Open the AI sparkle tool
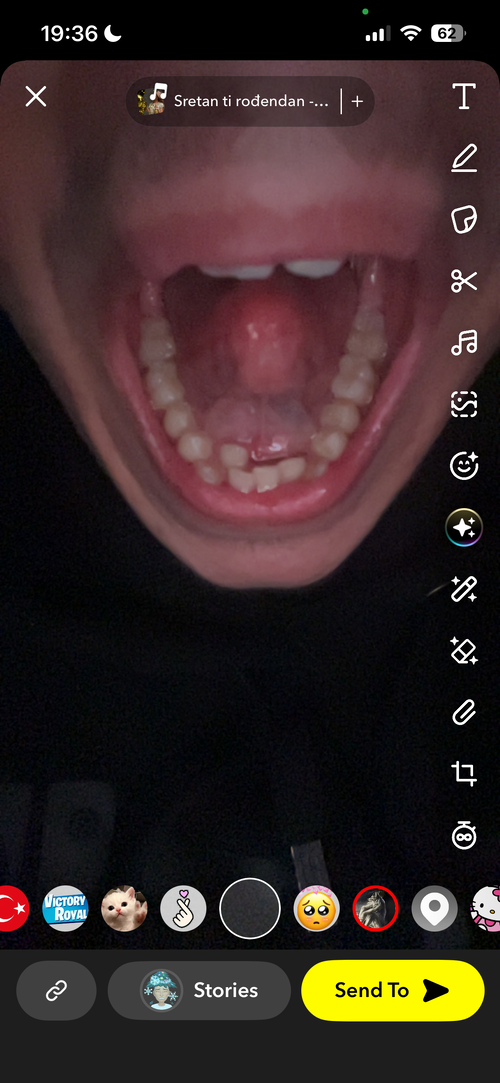Screen dimensions: 500x1083 pyautogui.click(x=464, y=528)
